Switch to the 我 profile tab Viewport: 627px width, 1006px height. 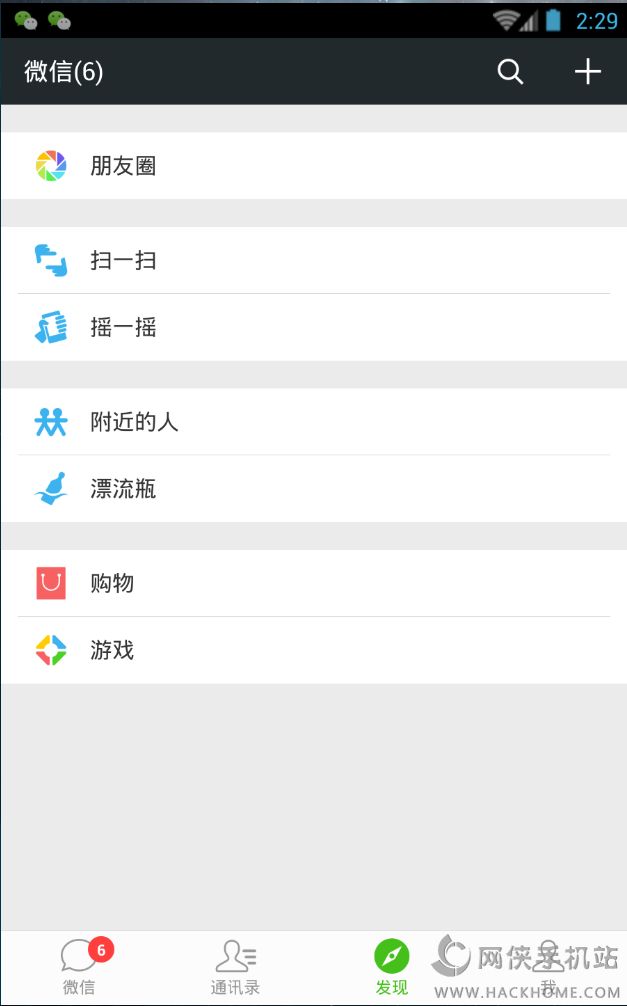point(548,967)
